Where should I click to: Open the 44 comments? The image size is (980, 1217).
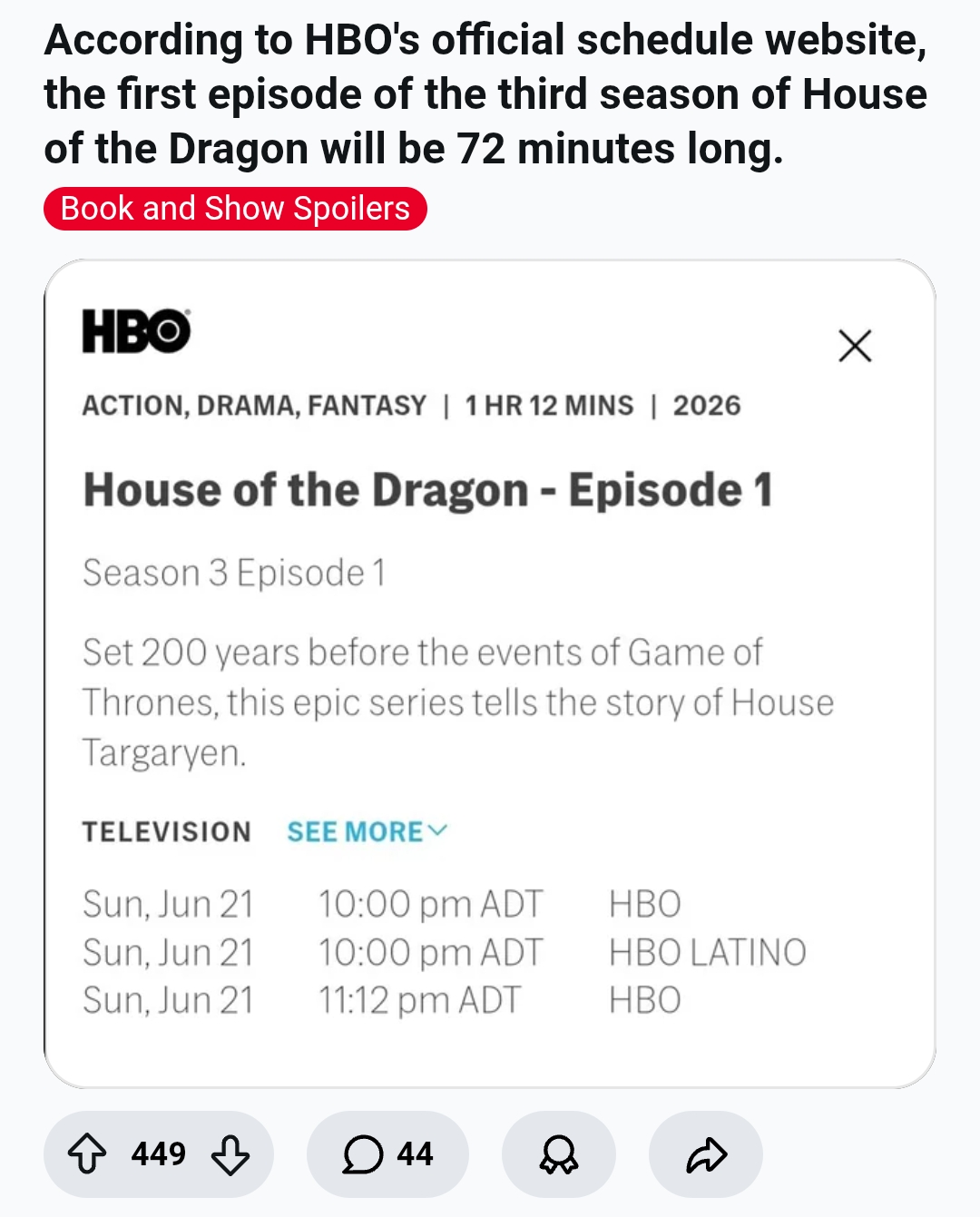click(x=387, y=1154)
